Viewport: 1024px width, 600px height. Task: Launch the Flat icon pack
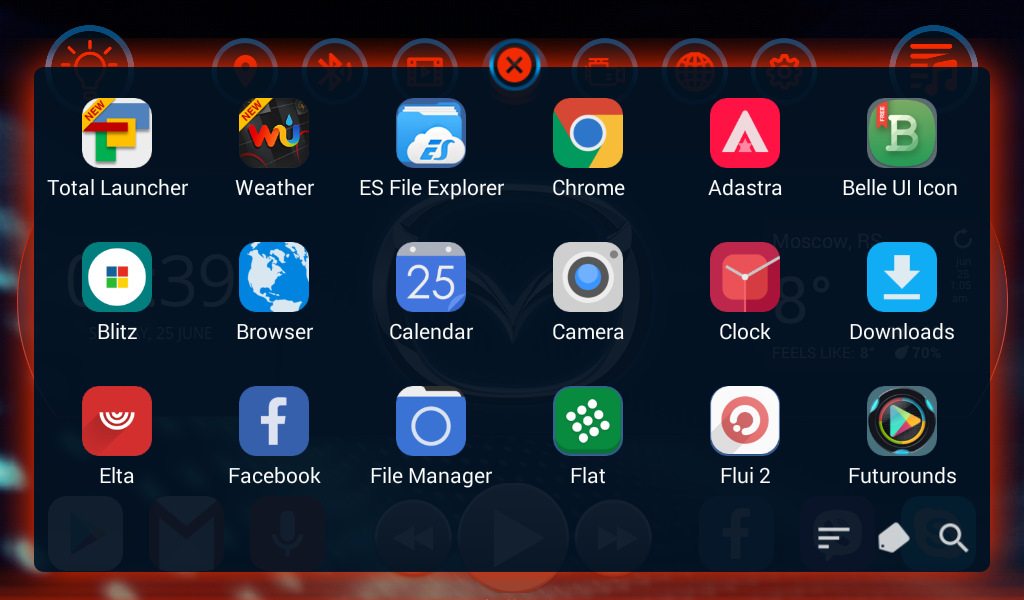click(588, 422)
